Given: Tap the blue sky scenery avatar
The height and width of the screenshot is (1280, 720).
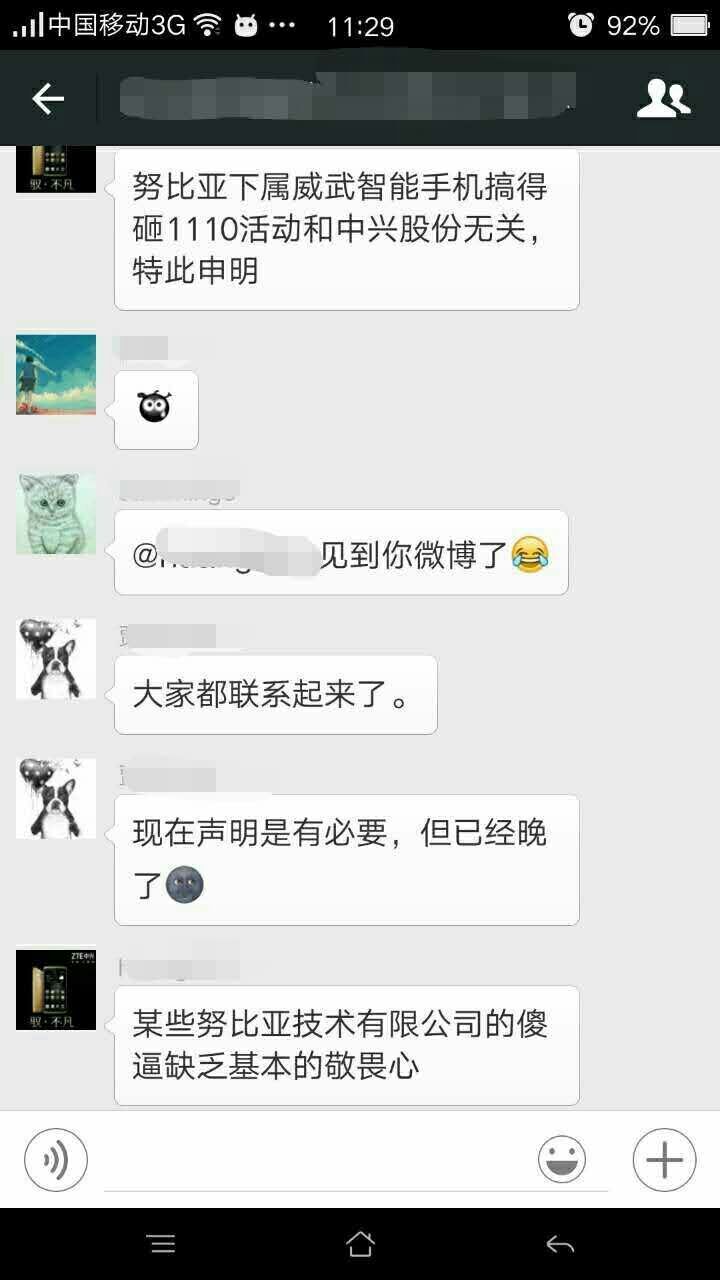Looking at the screenshot, I should click(x=55, y=373).
